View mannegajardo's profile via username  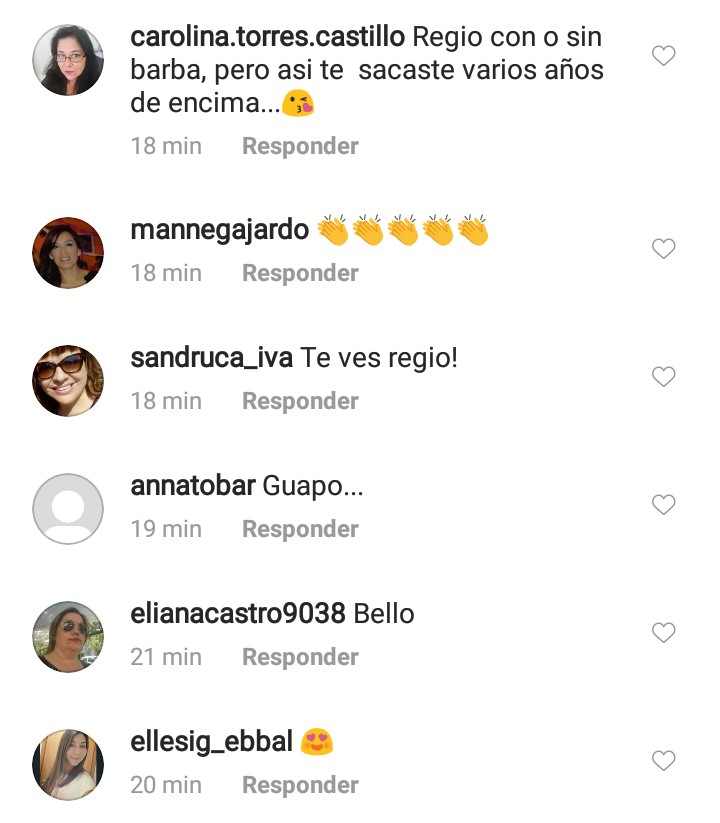tap(220, 230)
